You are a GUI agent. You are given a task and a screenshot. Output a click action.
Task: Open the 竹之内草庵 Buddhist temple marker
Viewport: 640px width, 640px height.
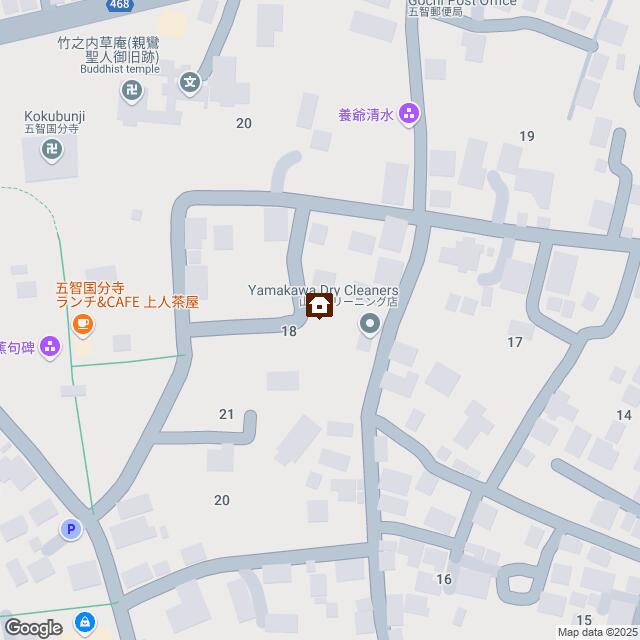pyautogui.click(x=131, y=91)
